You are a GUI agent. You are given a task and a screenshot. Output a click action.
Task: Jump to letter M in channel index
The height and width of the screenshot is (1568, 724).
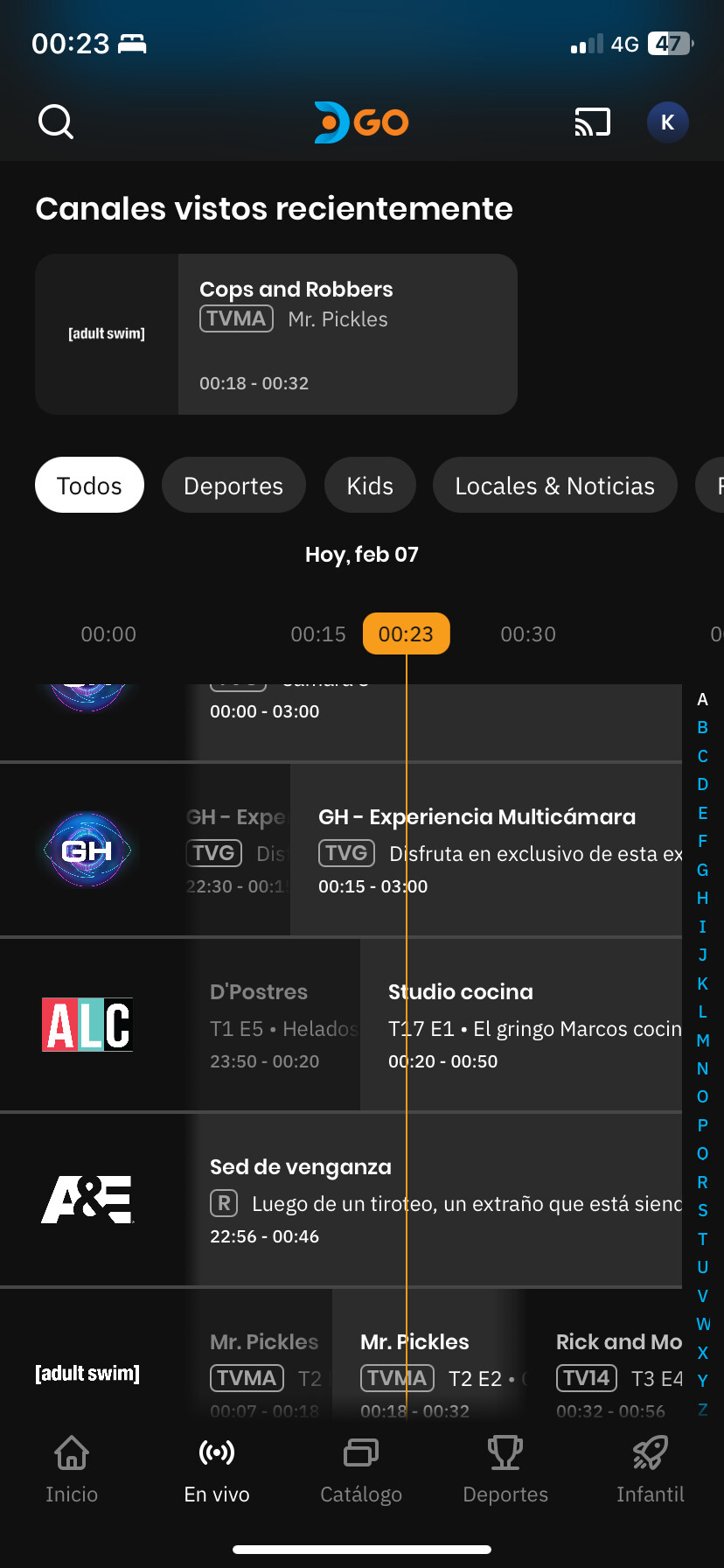tap(702, 1040)
